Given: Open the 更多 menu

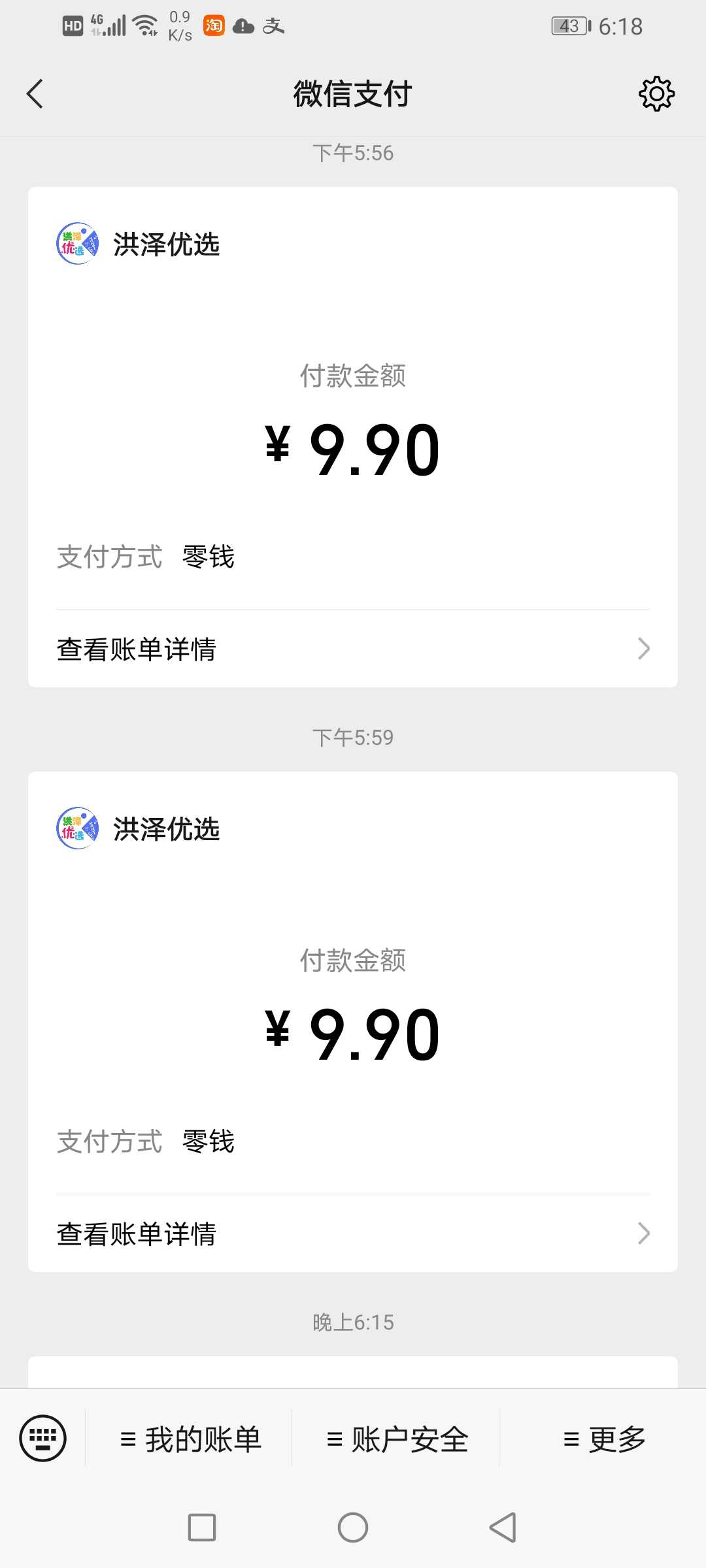Looking at the screenshot, I should click(603, 1439).
